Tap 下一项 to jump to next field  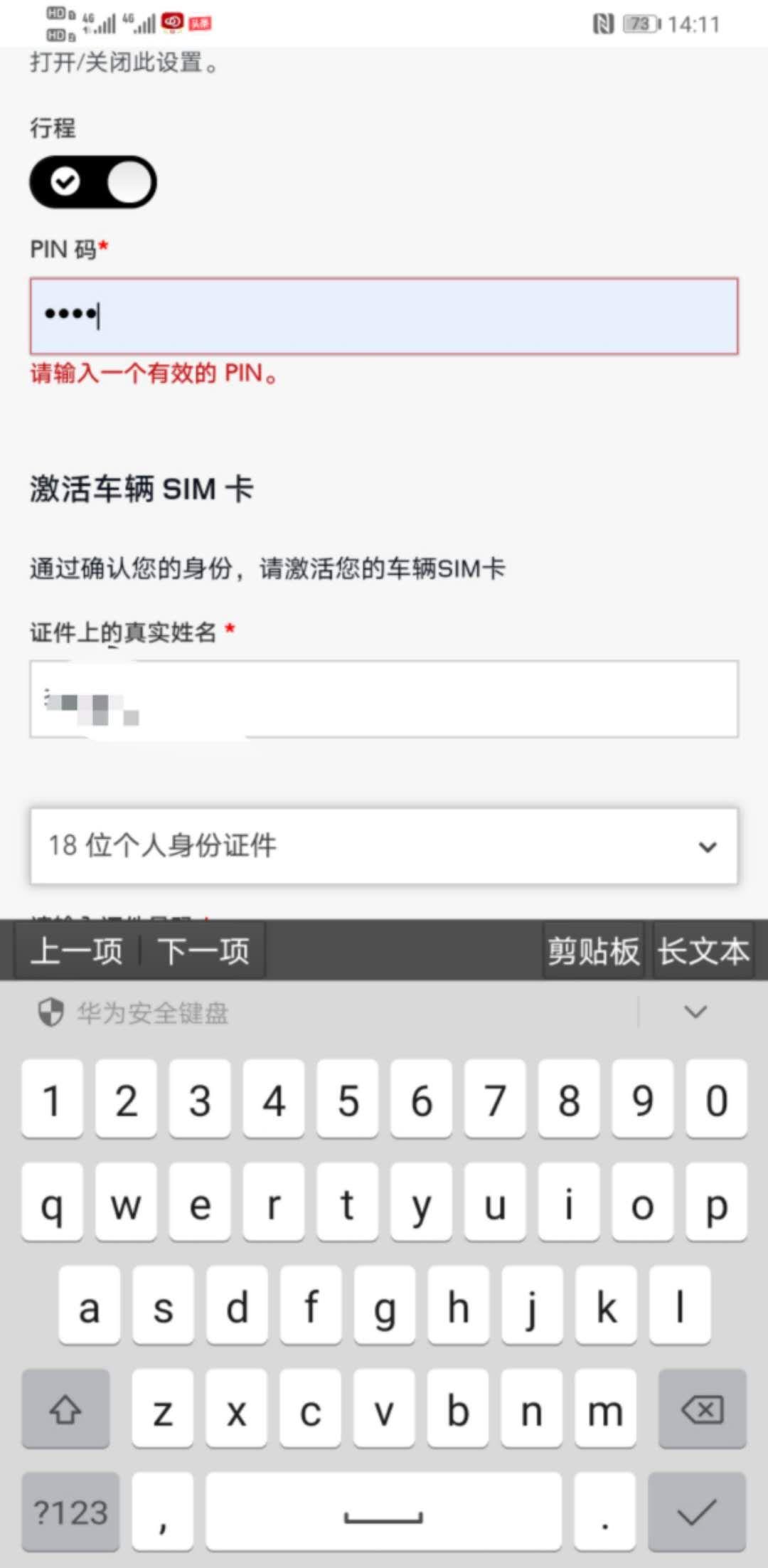pos(203,950)
